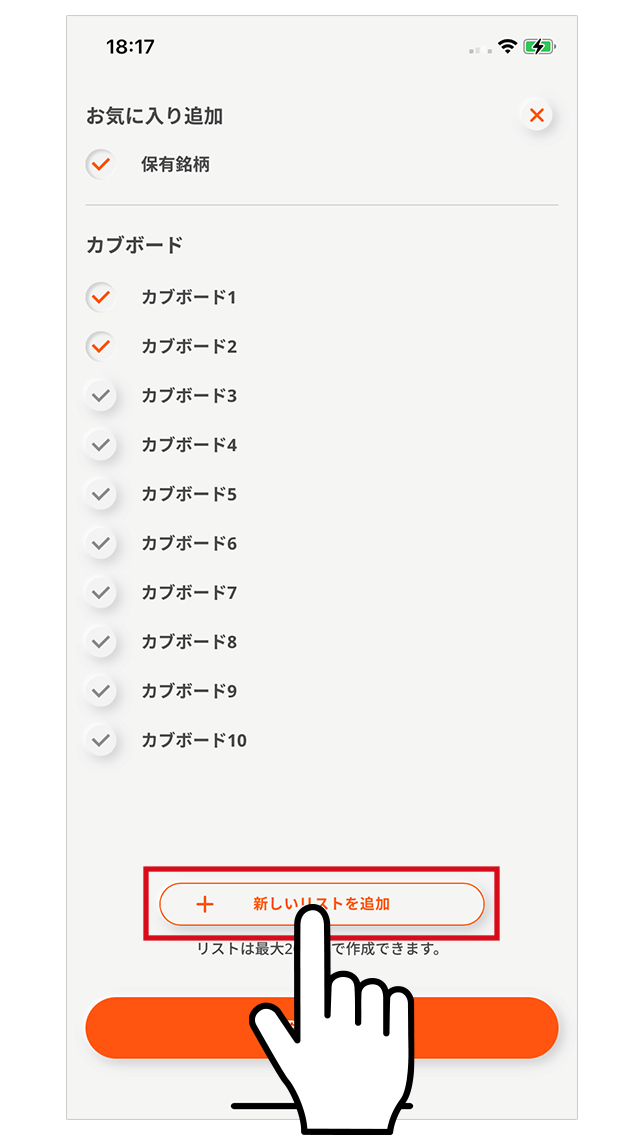Tap 新しいリストを追加 button
Screen dimensions: 640x1136
[x=322, y=904]
